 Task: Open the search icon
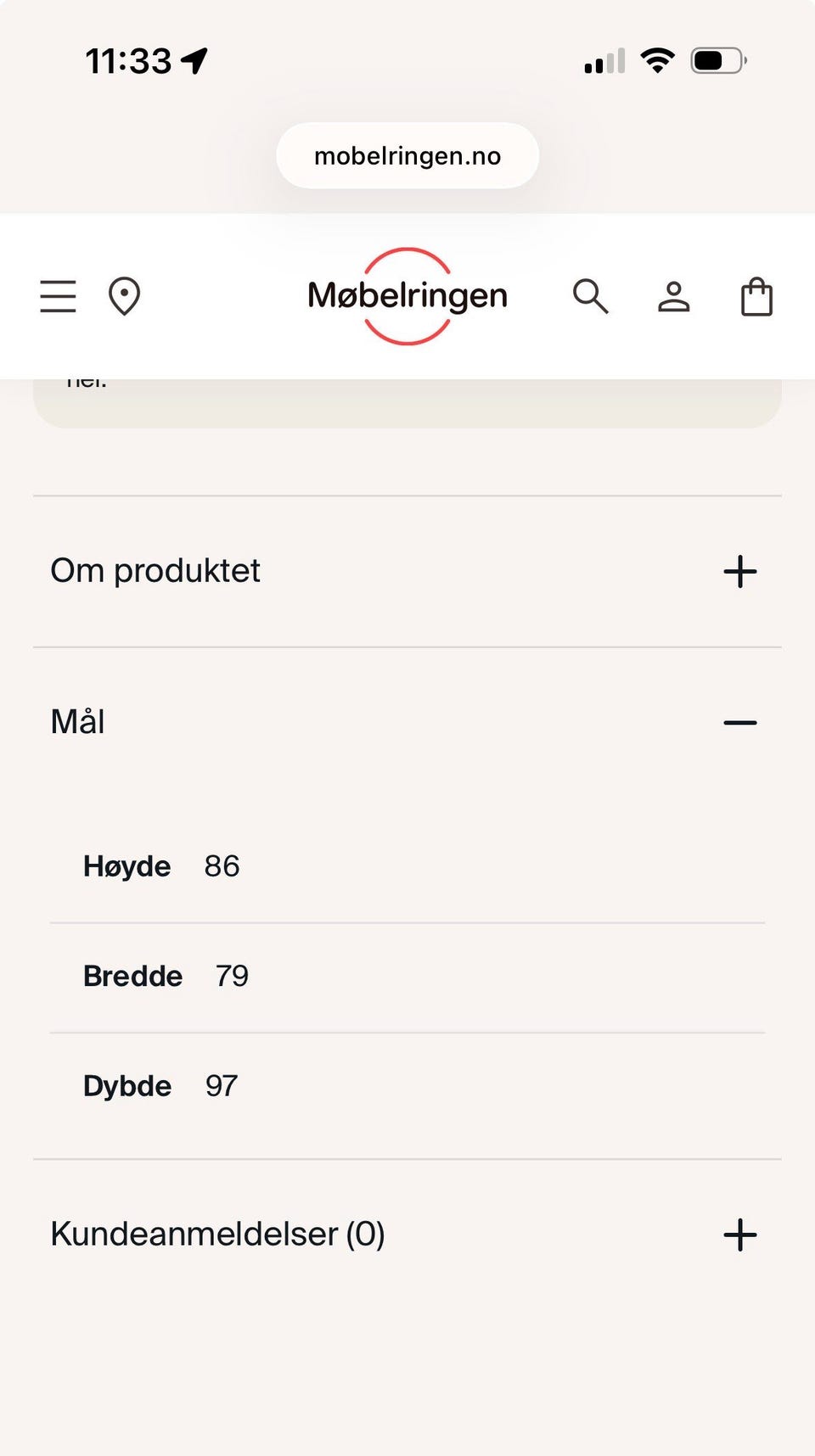coord(591,296)
